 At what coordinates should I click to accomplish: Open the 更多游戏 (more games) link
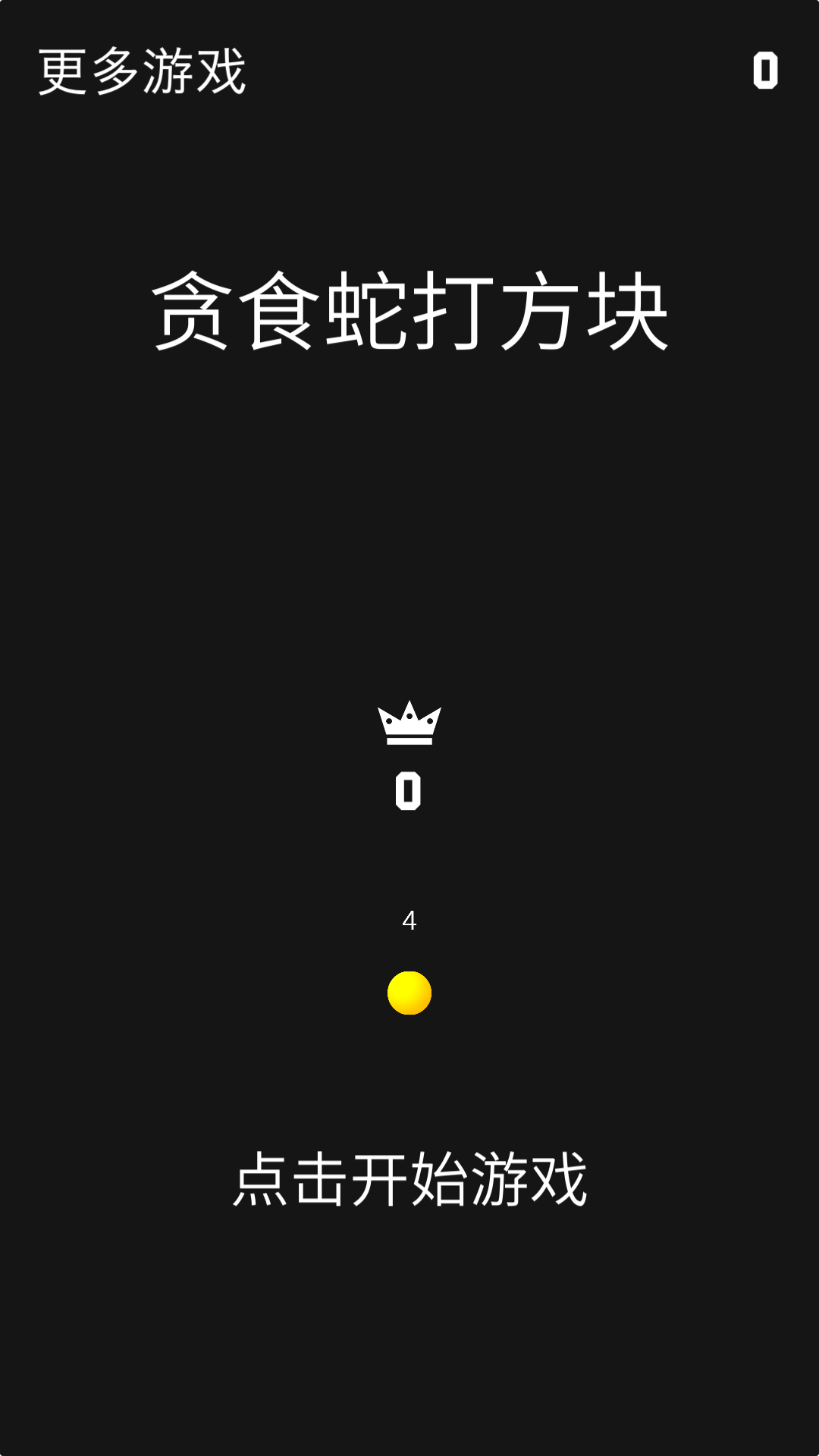[142, 71]
